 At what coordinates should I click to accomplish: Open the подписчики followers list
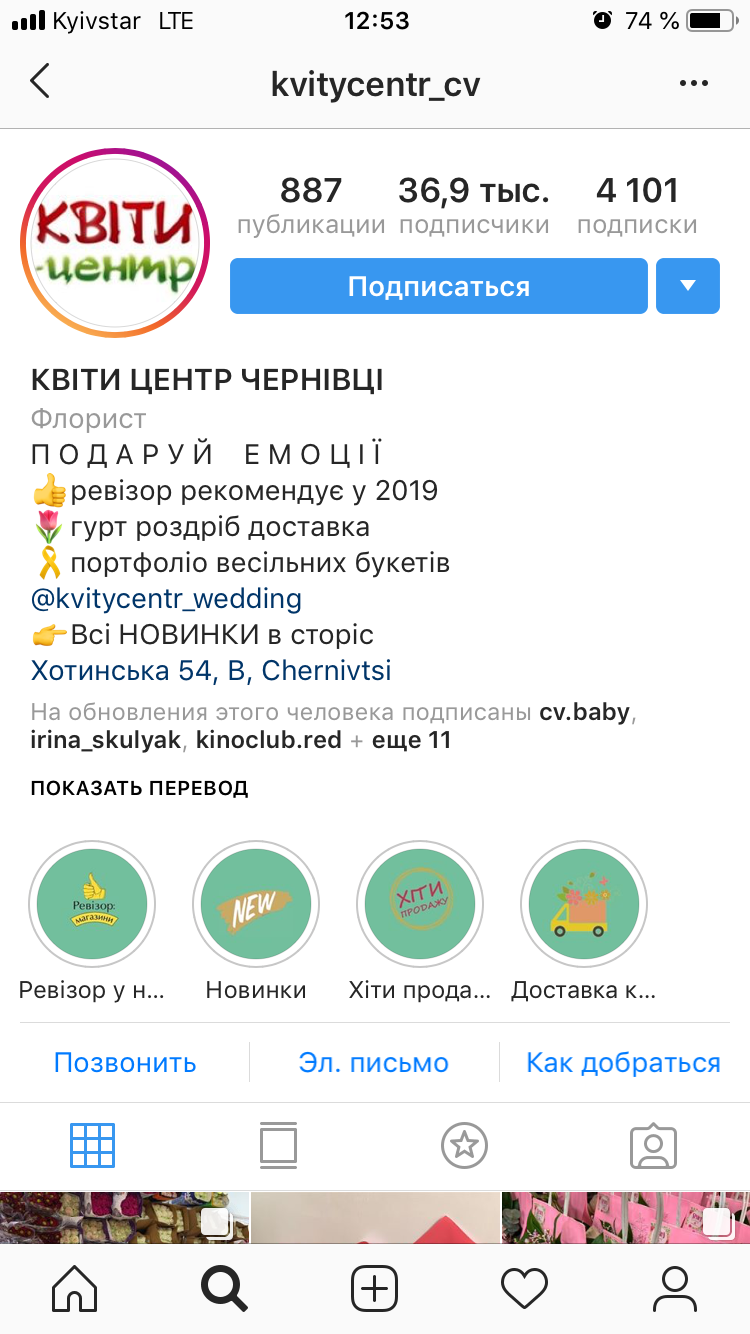click(474, 205)
